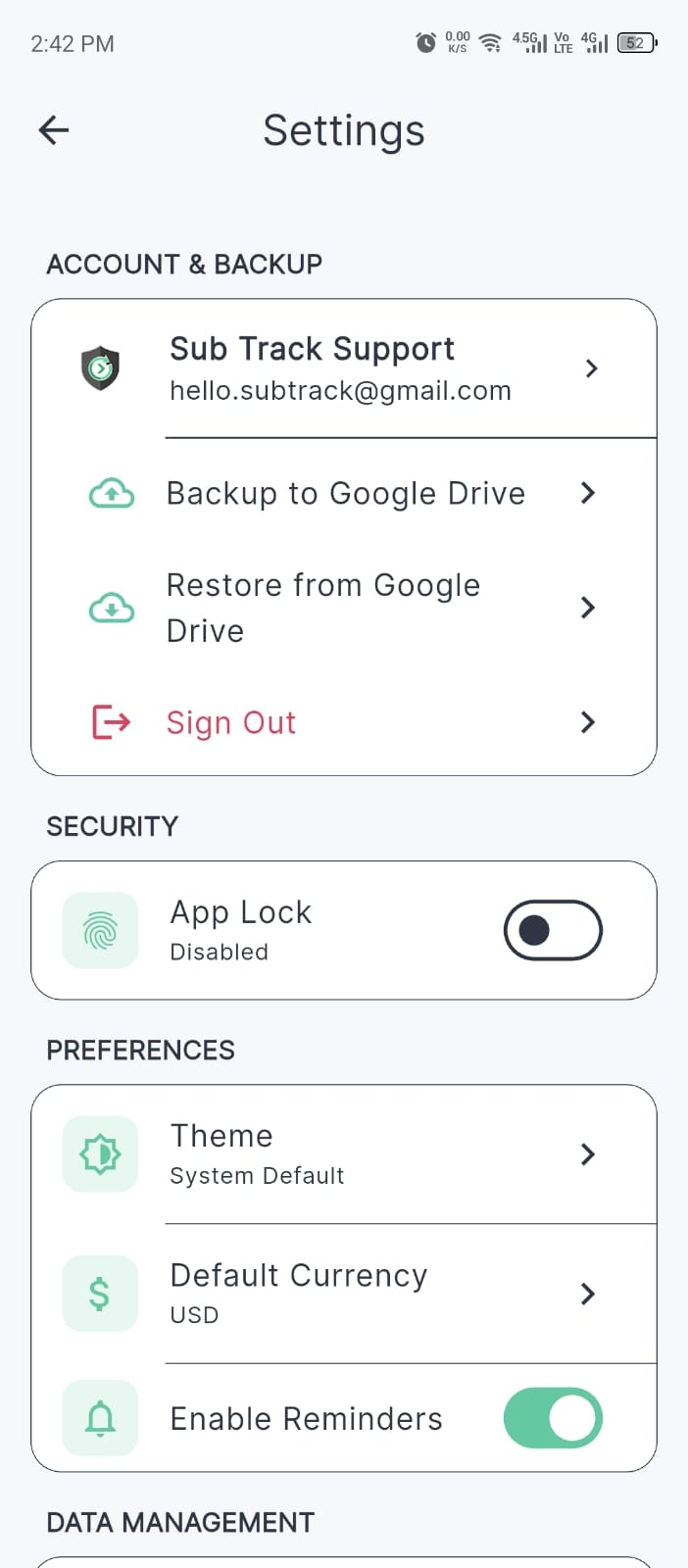Open the Sub Track Support account row
The height and width of the screenshot is (1568, 688).
(x=343, y=368)
